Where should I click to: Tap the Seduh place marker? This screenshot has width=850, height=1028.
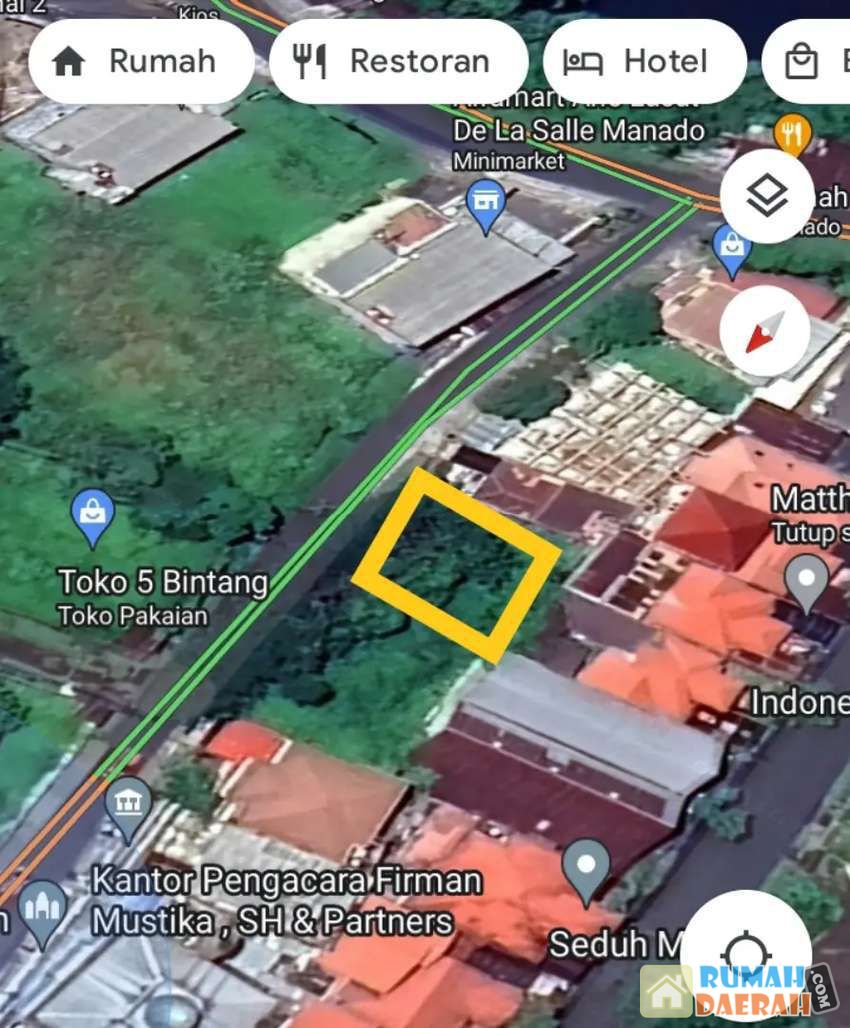(x=586, y=865)
